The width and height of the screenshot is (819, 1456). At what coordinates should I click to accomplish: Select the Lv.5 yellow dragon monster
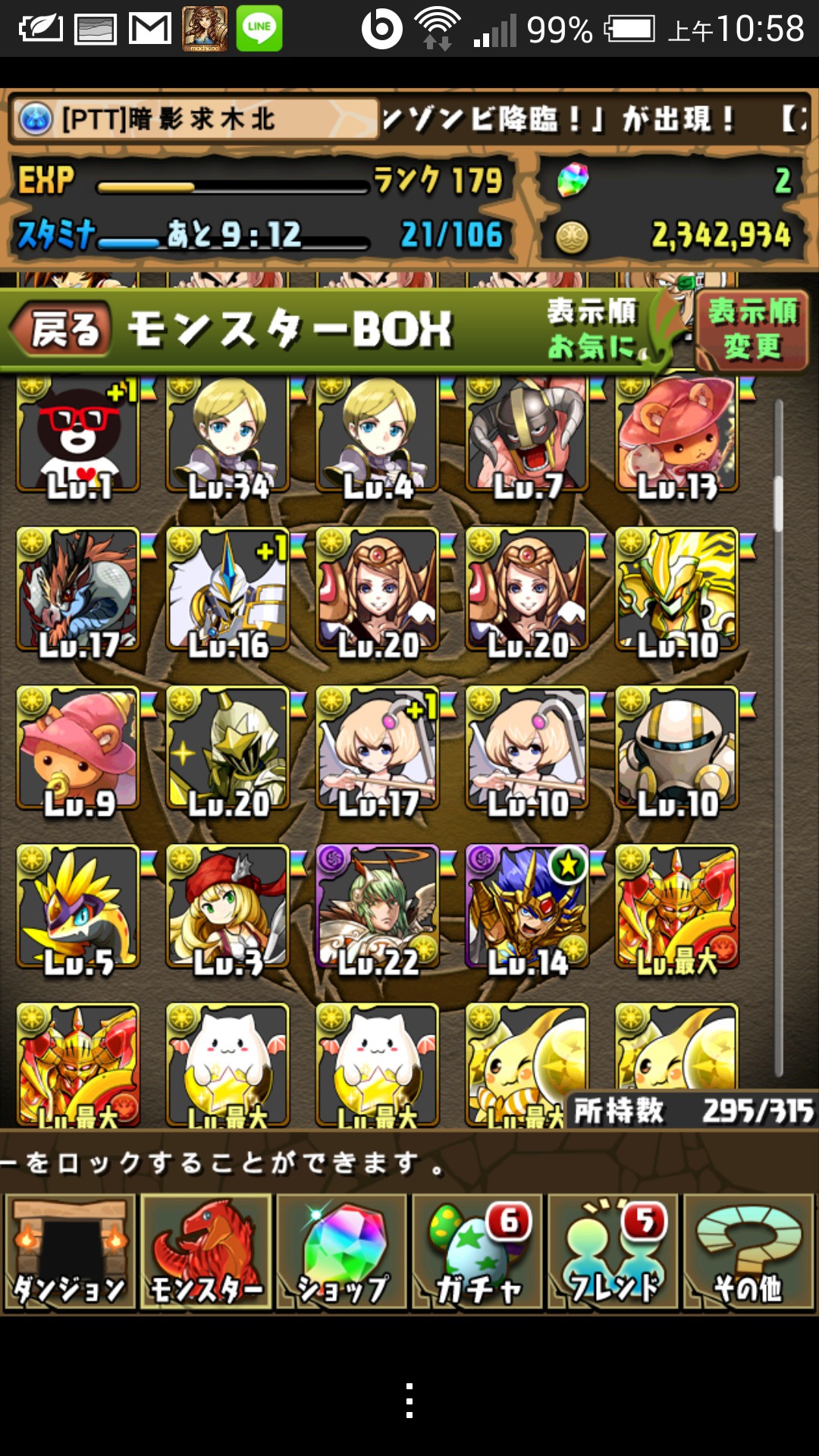click(x=78, y=906)
